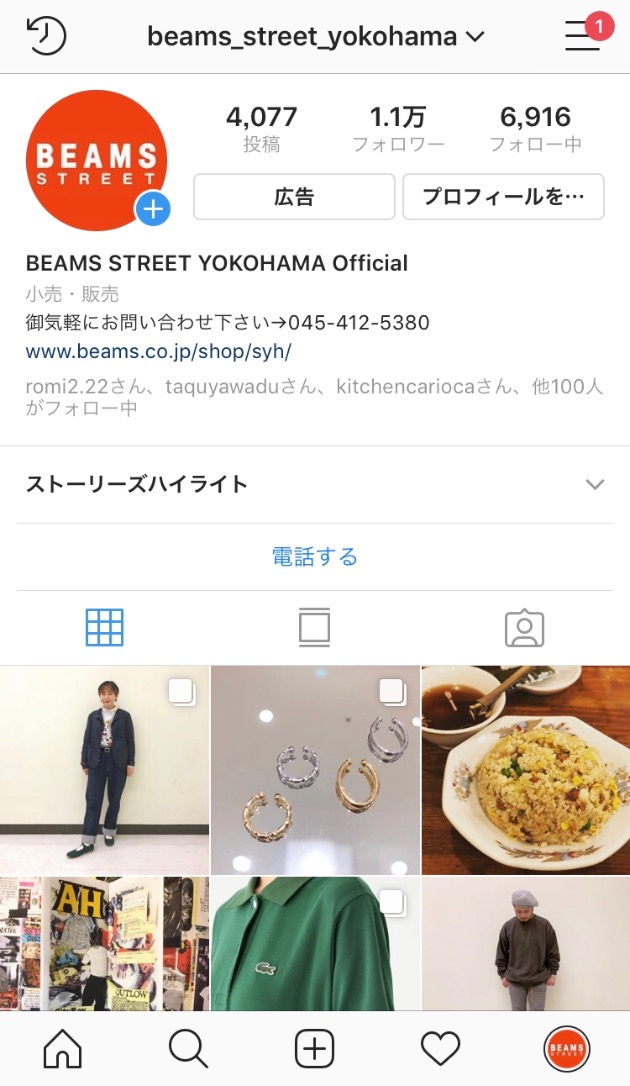Open the account switcher beams_street_yokohama
Image resolution: width=630 pixels, height=1086 pixels.
point(315,37)
